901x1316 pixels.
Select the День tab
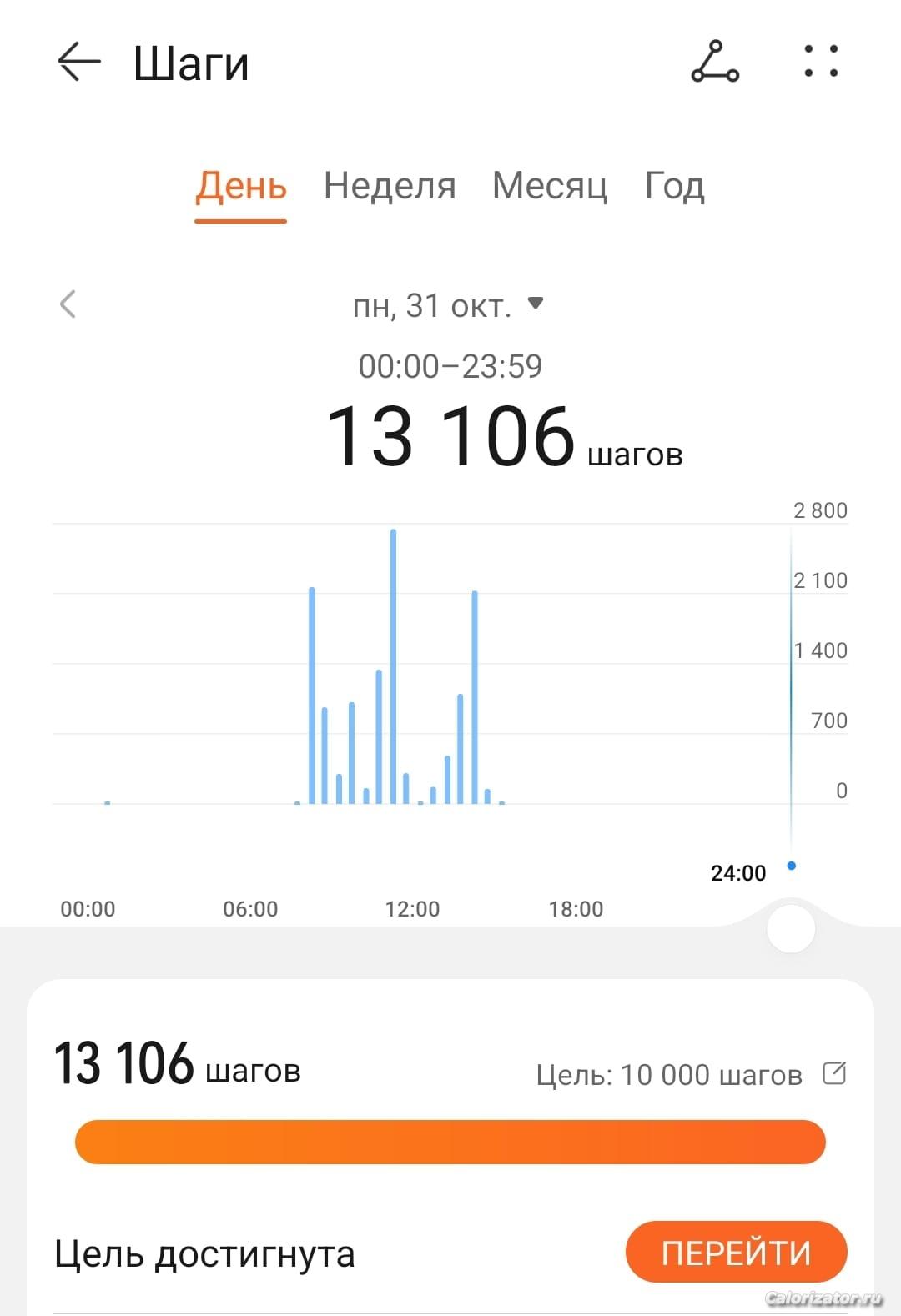coord(241,186)
